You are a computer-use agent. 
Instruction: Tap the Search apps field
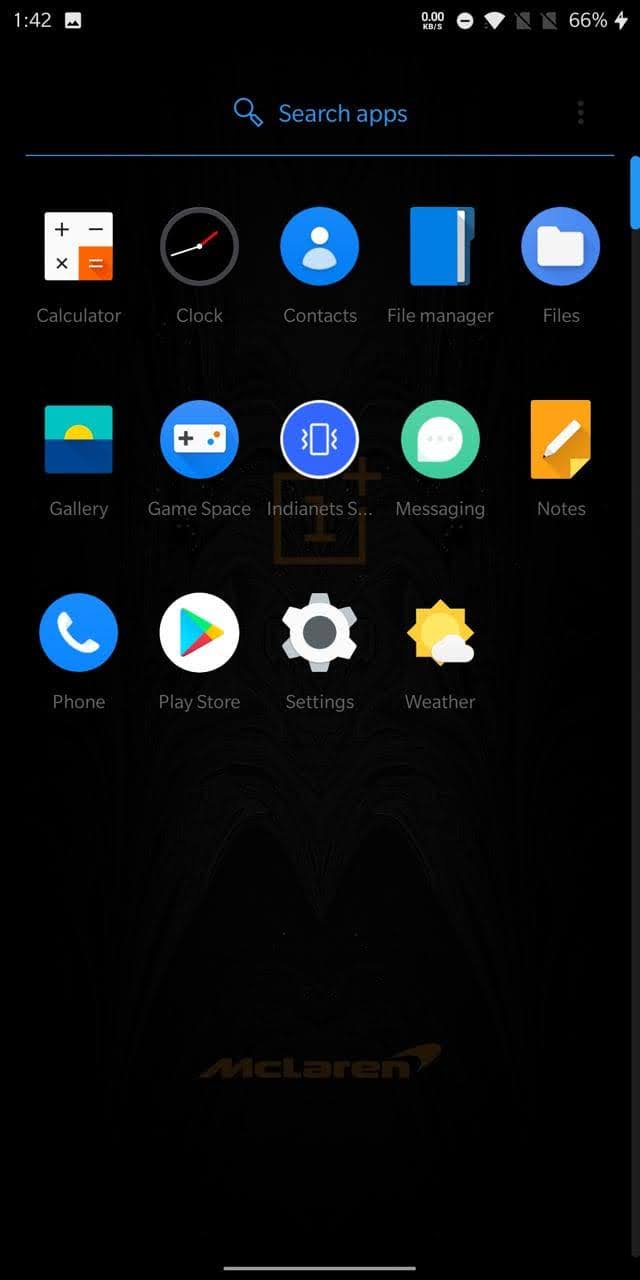pyautogui.click(x=320, y=113)
